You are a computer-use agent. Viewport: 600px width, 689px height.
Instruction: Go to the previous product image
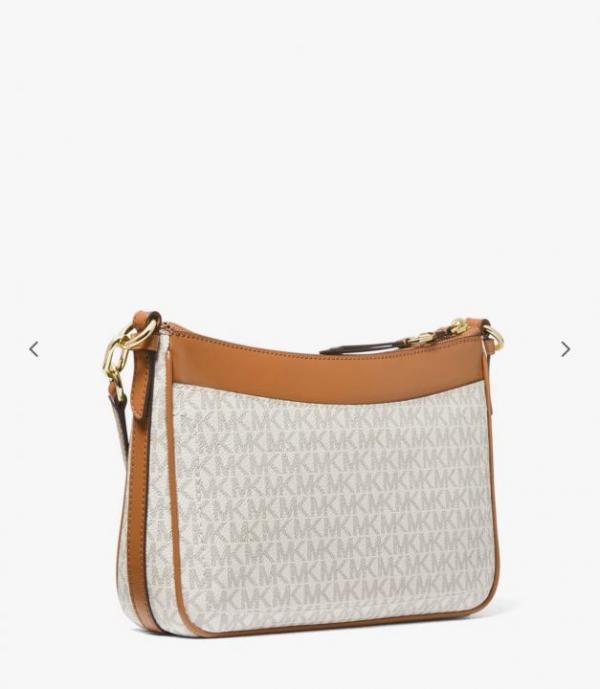(34, 349)
